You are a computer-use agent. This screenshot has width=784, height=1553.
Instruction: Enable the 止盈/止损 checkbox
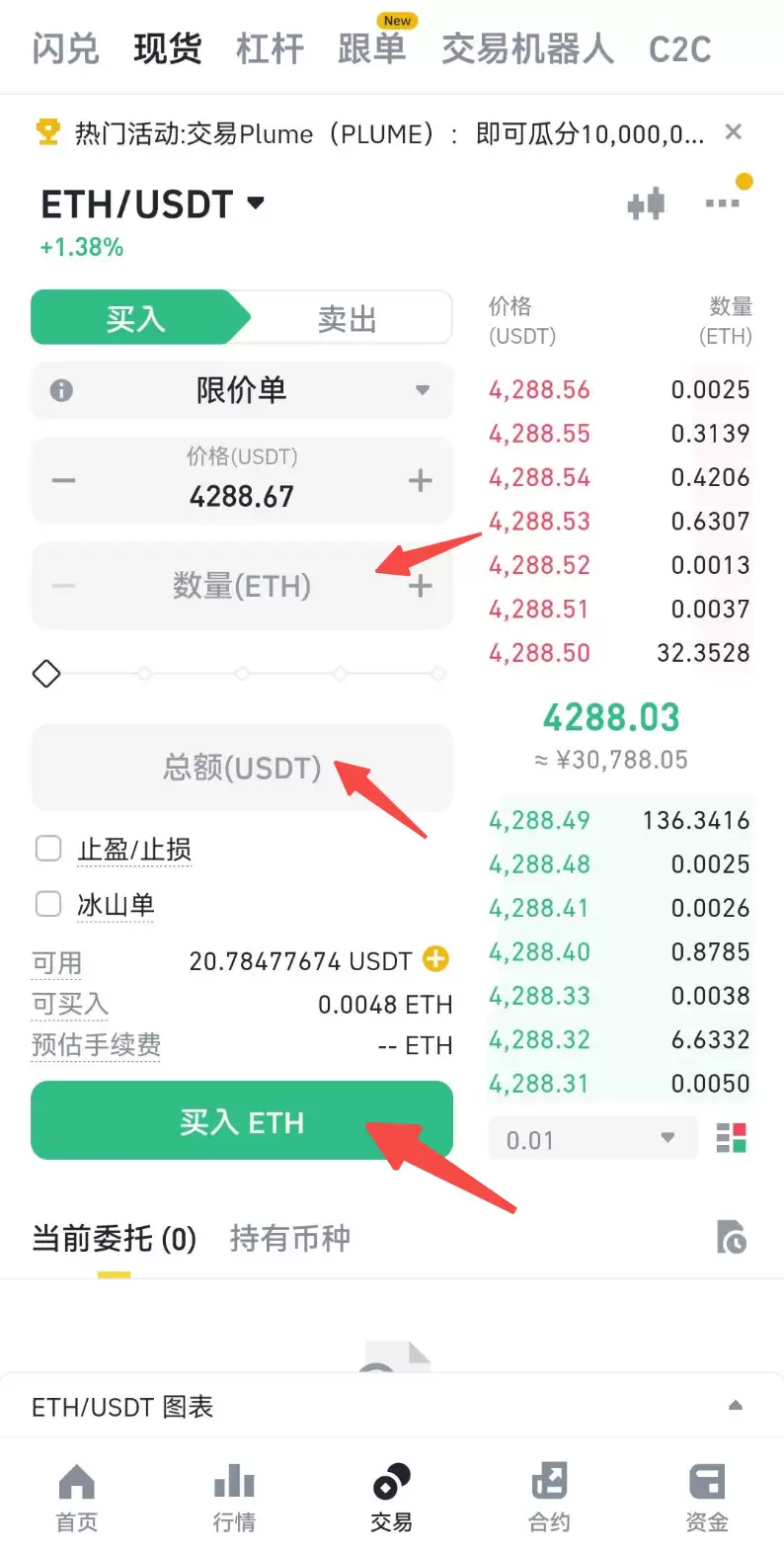click(47, 848)
